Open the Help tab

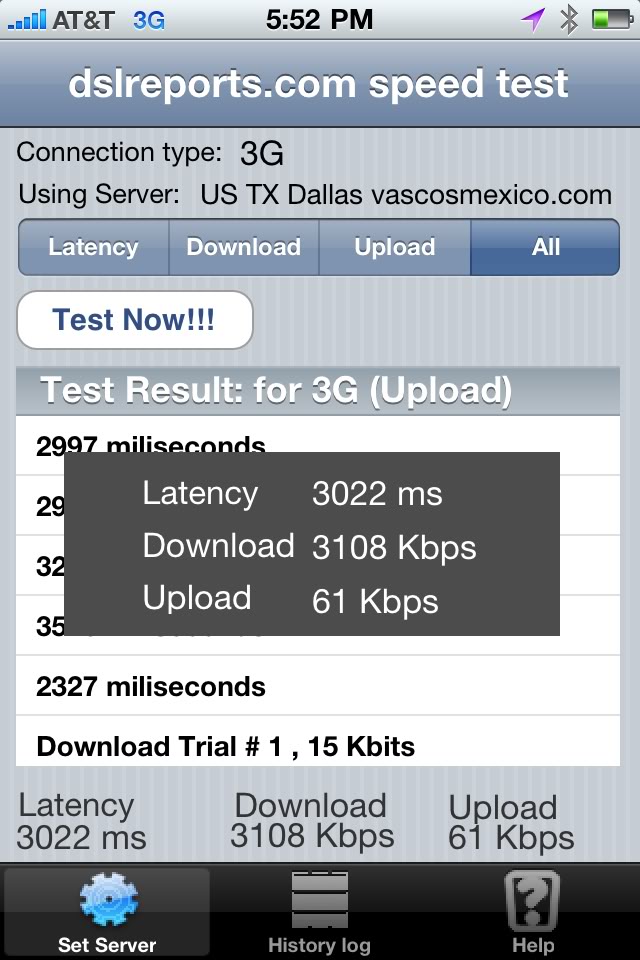[x=532, y=912]
